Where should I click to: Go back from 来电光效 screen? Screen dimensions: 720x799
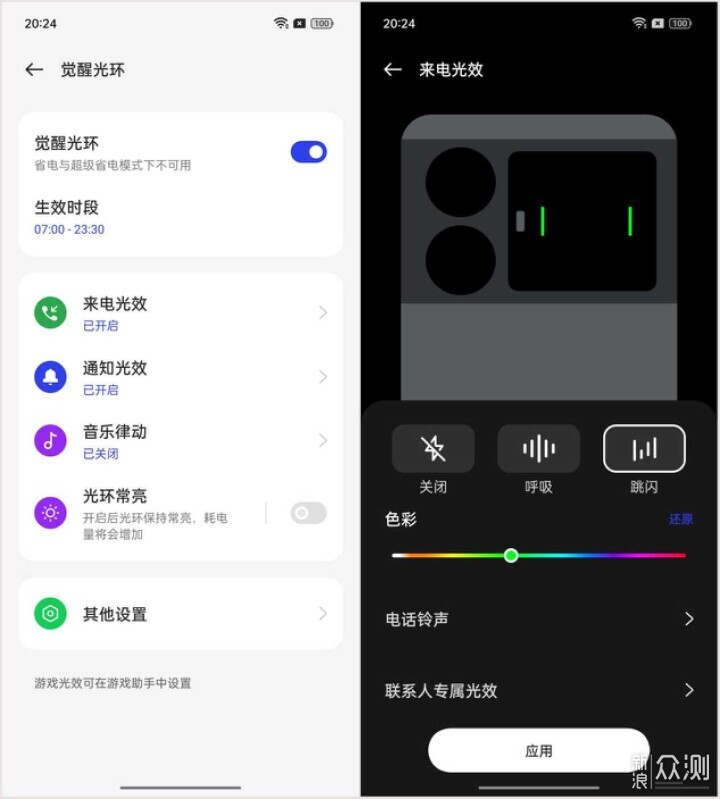coord(393,70)
